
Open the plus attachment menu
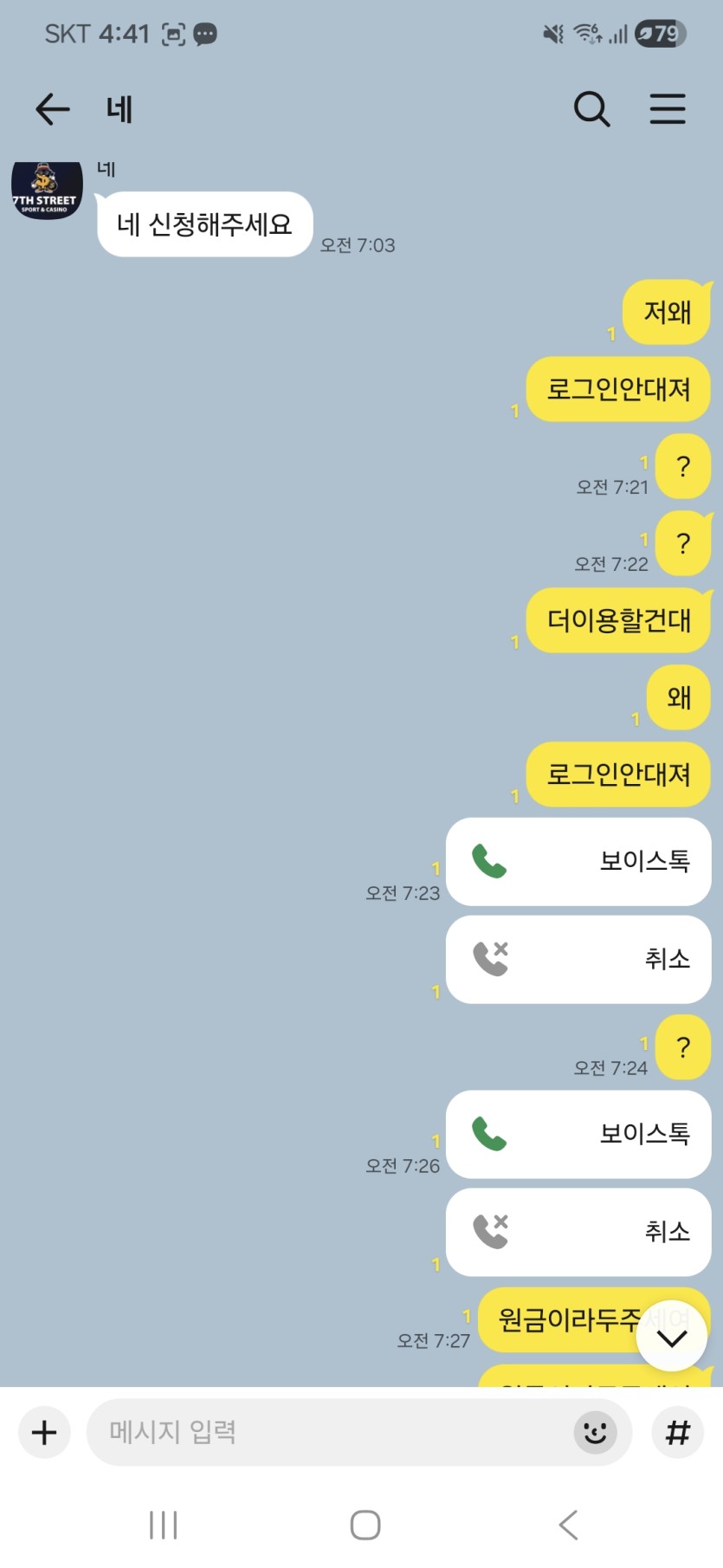point(44,1433)
